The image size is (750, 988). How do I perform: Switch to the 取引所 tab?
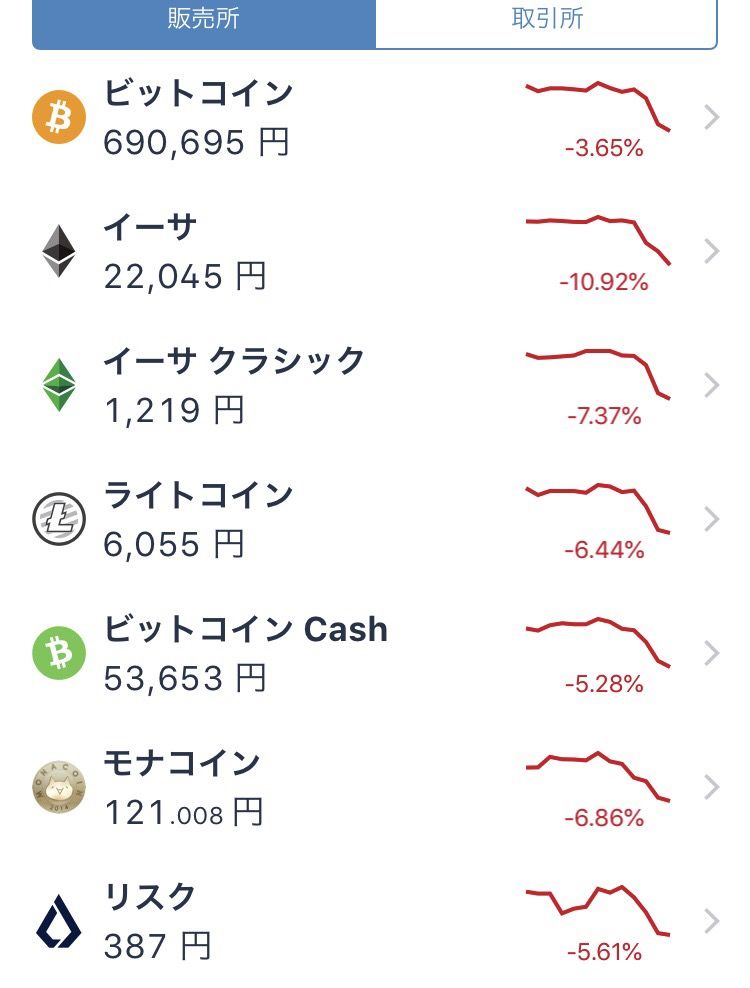[546, 20]
